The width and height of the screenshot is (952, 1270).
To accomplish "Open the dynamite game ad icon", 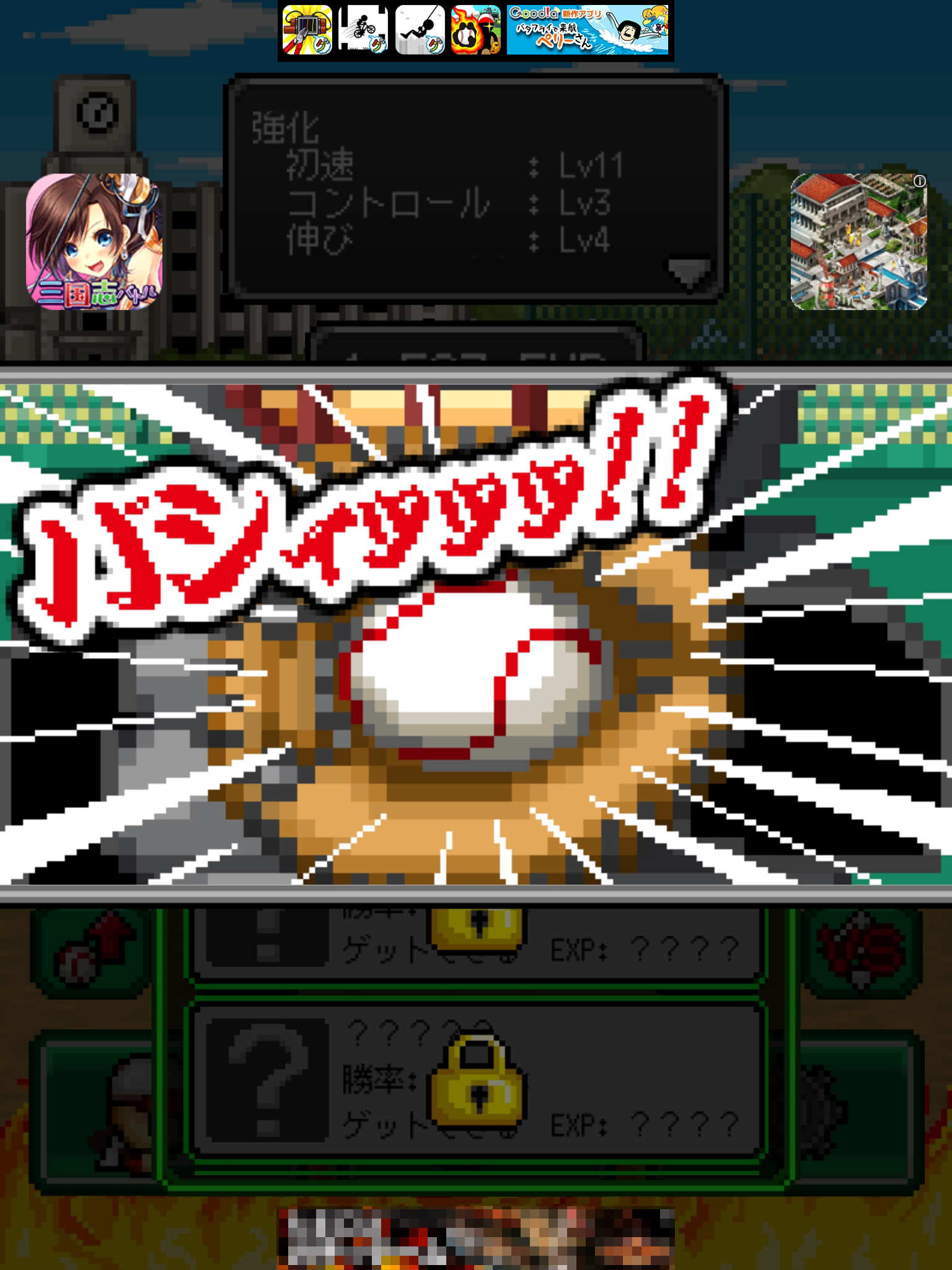I will pyautogui.click(x=307, y=30).
